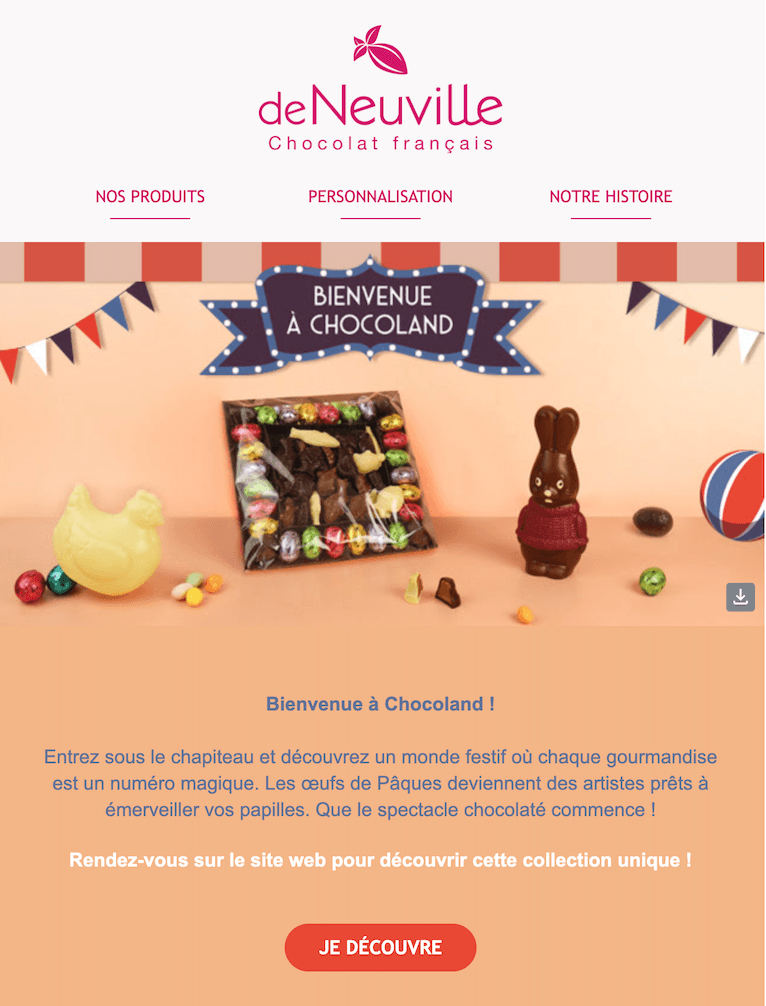The width and height of the screenshot is (766, 1006).
Task: Tap the JE DÉCOUVRE button
Action: point(380,948)
